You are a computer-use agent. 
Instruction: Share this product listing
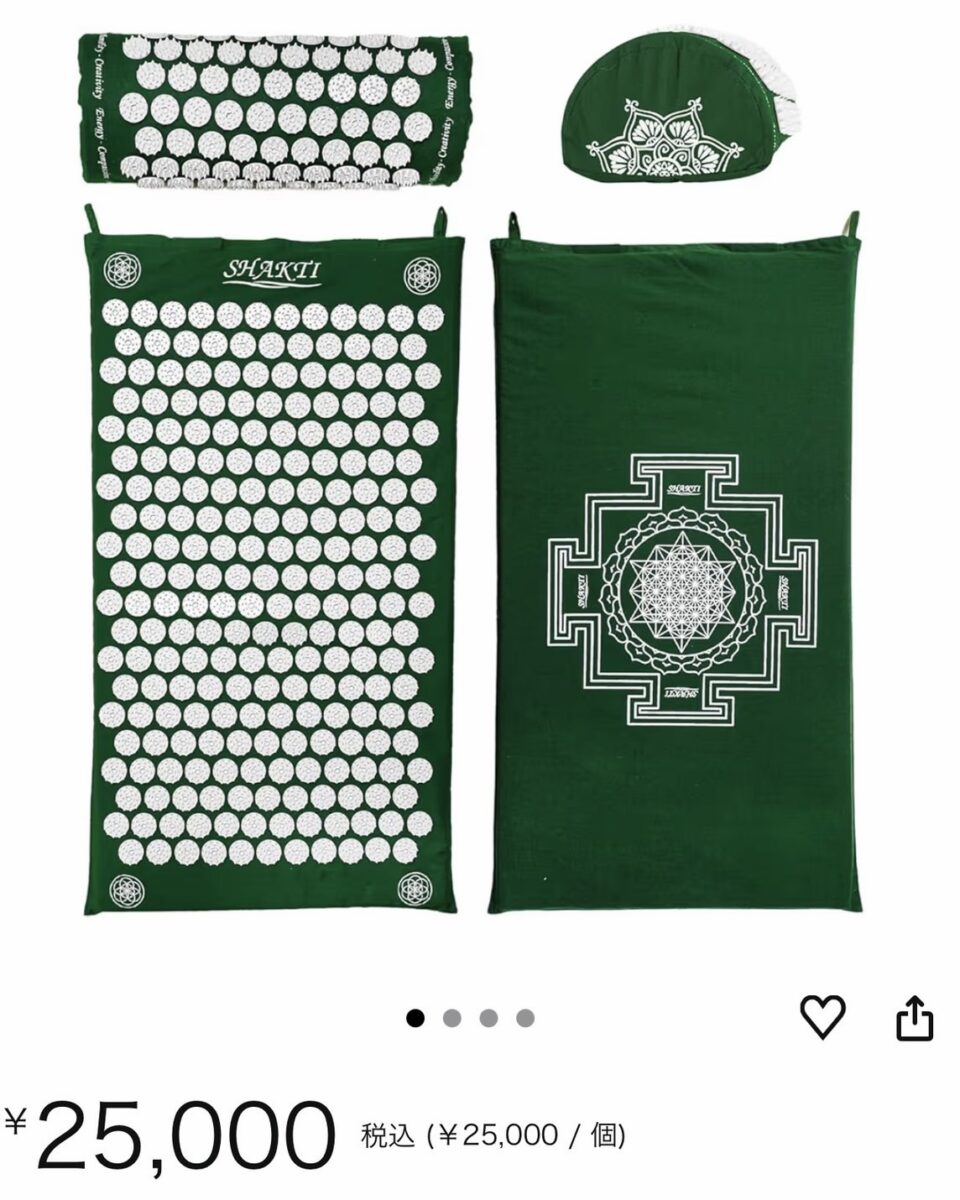[913, 1020]
